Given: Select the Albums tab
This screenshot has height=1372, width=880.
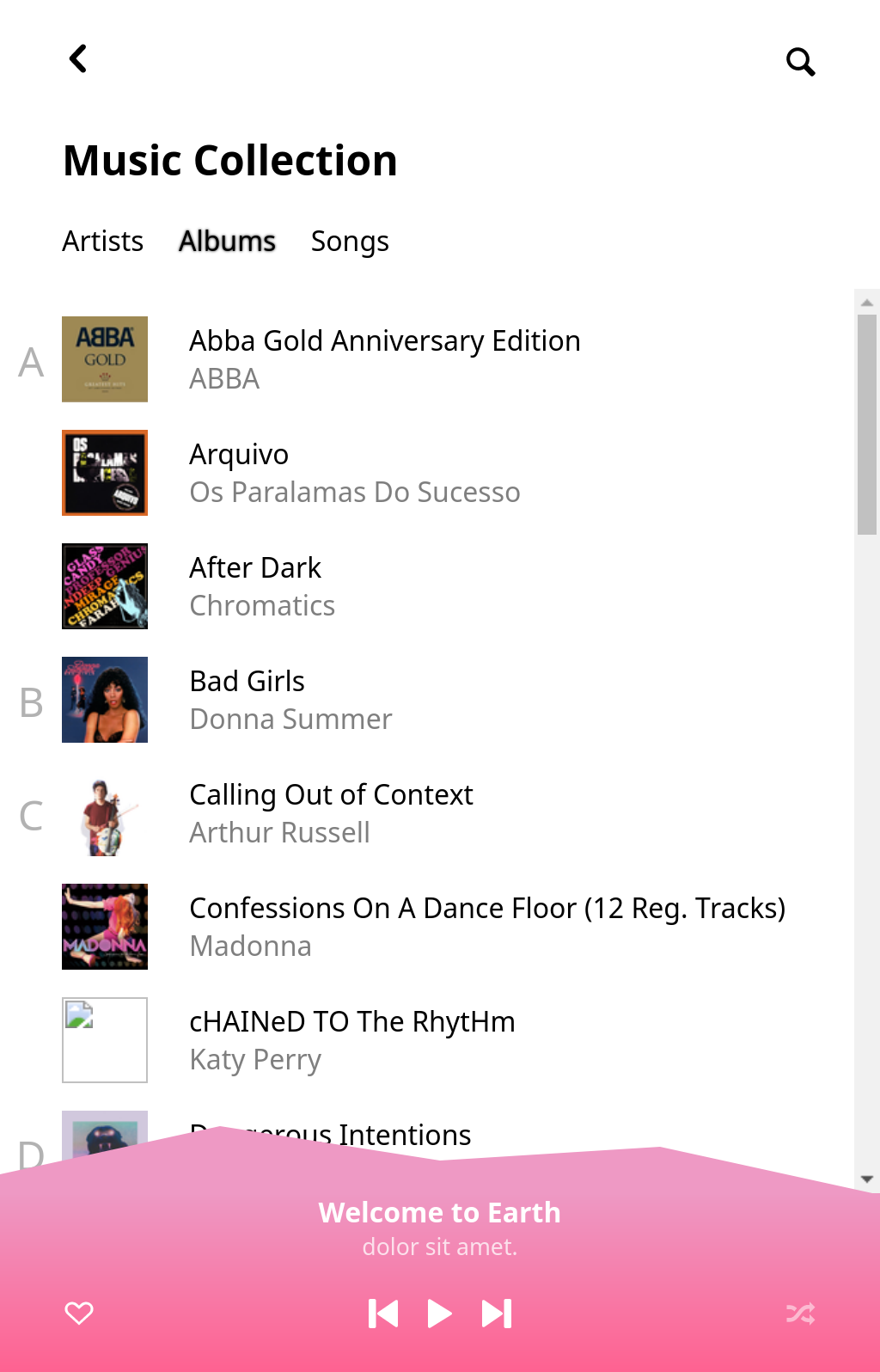Looking at the screenshot, I should pyautogui.click(x=227, y=242).
